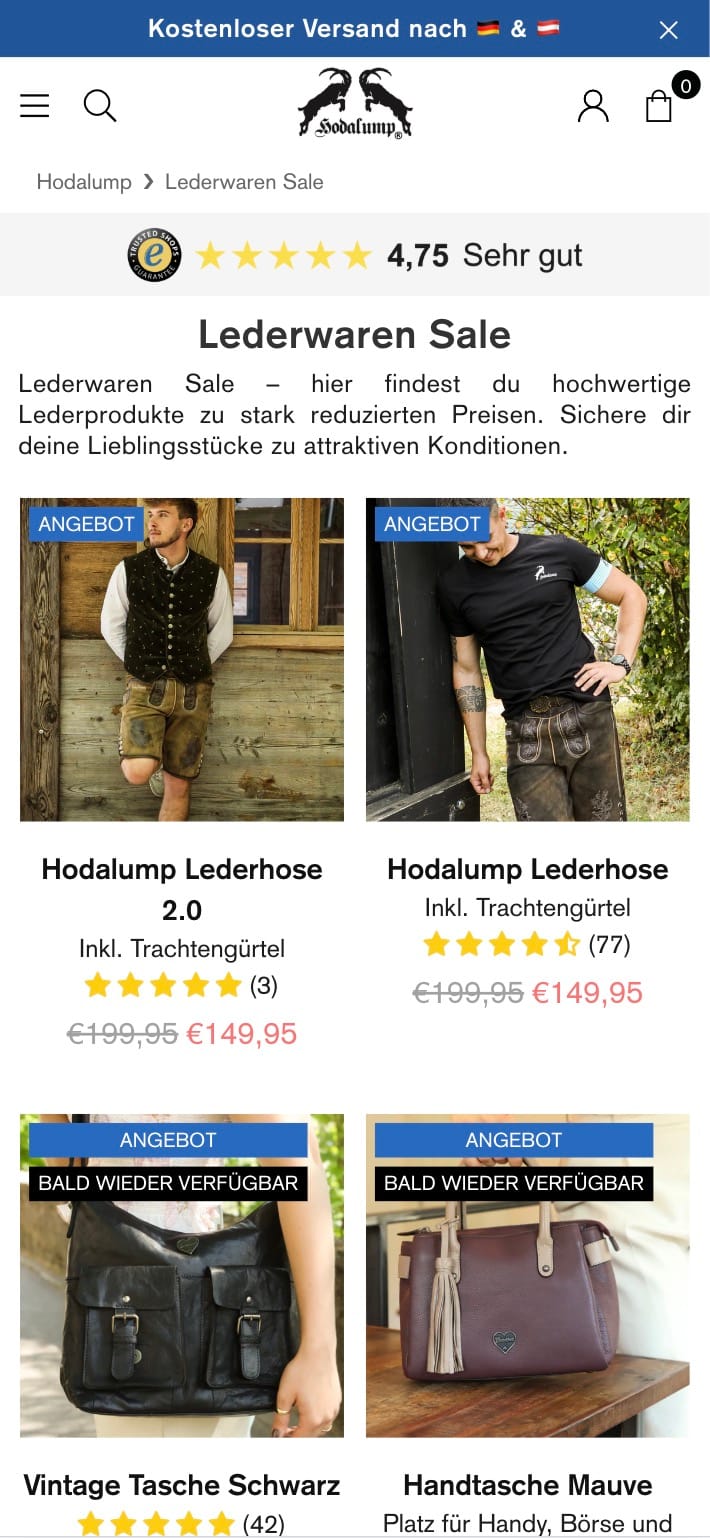Open Hodalump Lederhose with 77 reviews
710x1538 pixels.
(527, 869)
